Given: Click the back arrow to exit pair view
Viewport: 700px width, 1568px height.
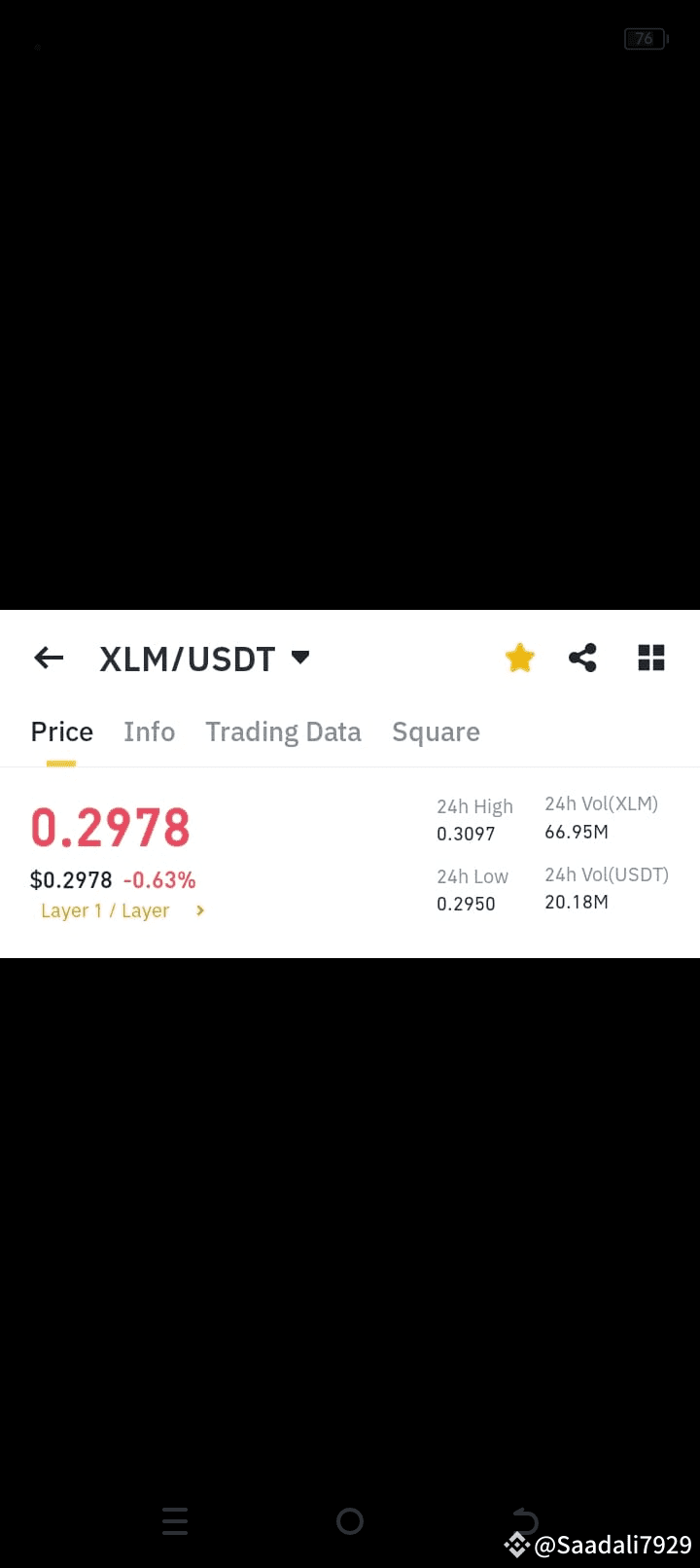Looking at the screenshot, I should tap(49, 658).
